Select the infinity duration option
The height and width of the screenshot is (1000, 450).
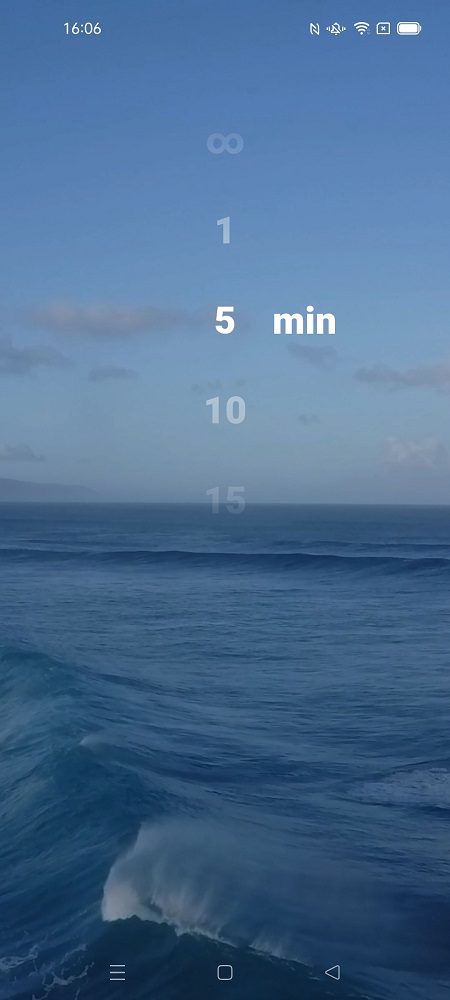coord(225,143)
